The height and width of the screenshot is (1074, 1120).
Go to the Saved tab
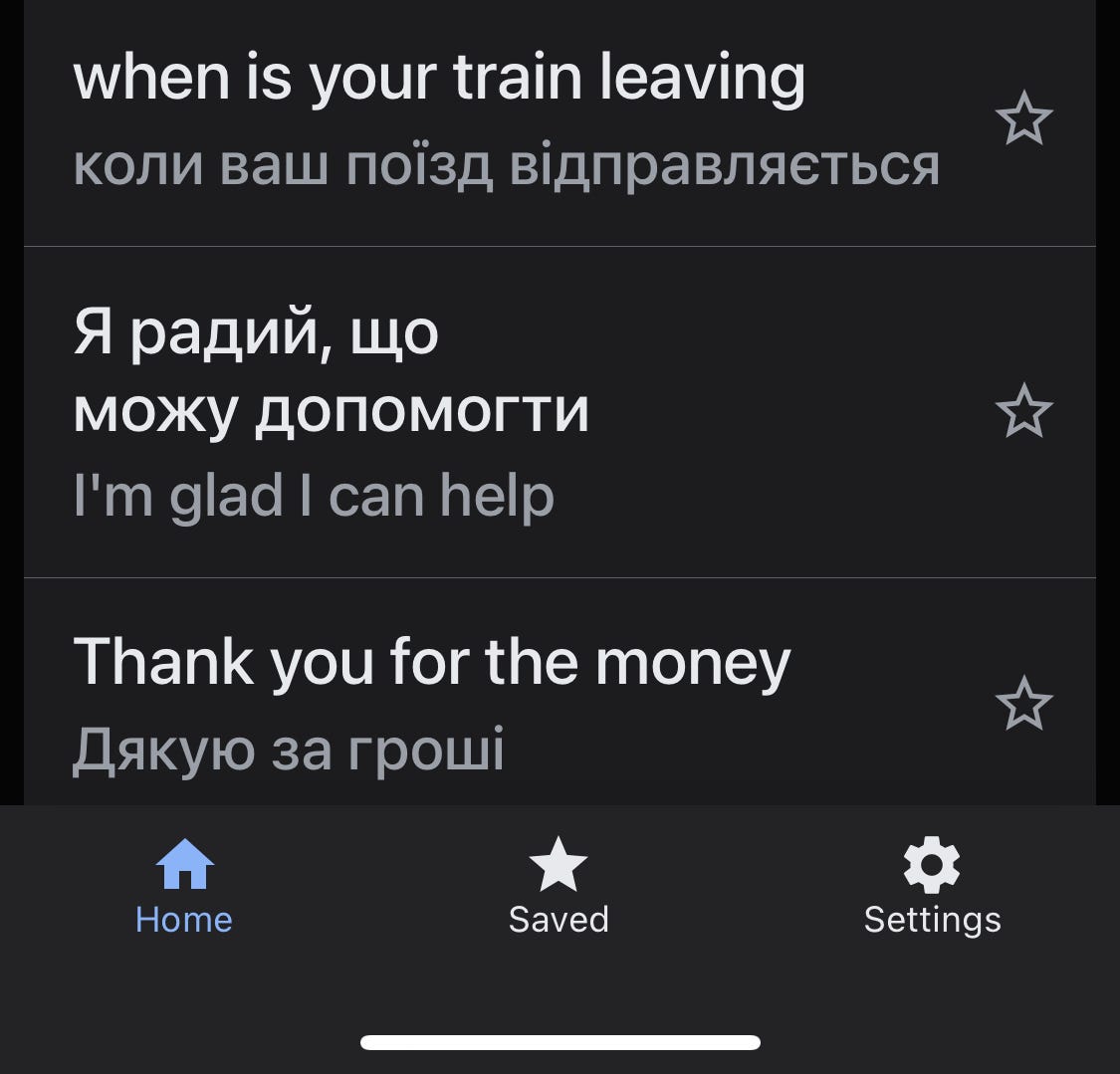(559, 887)
